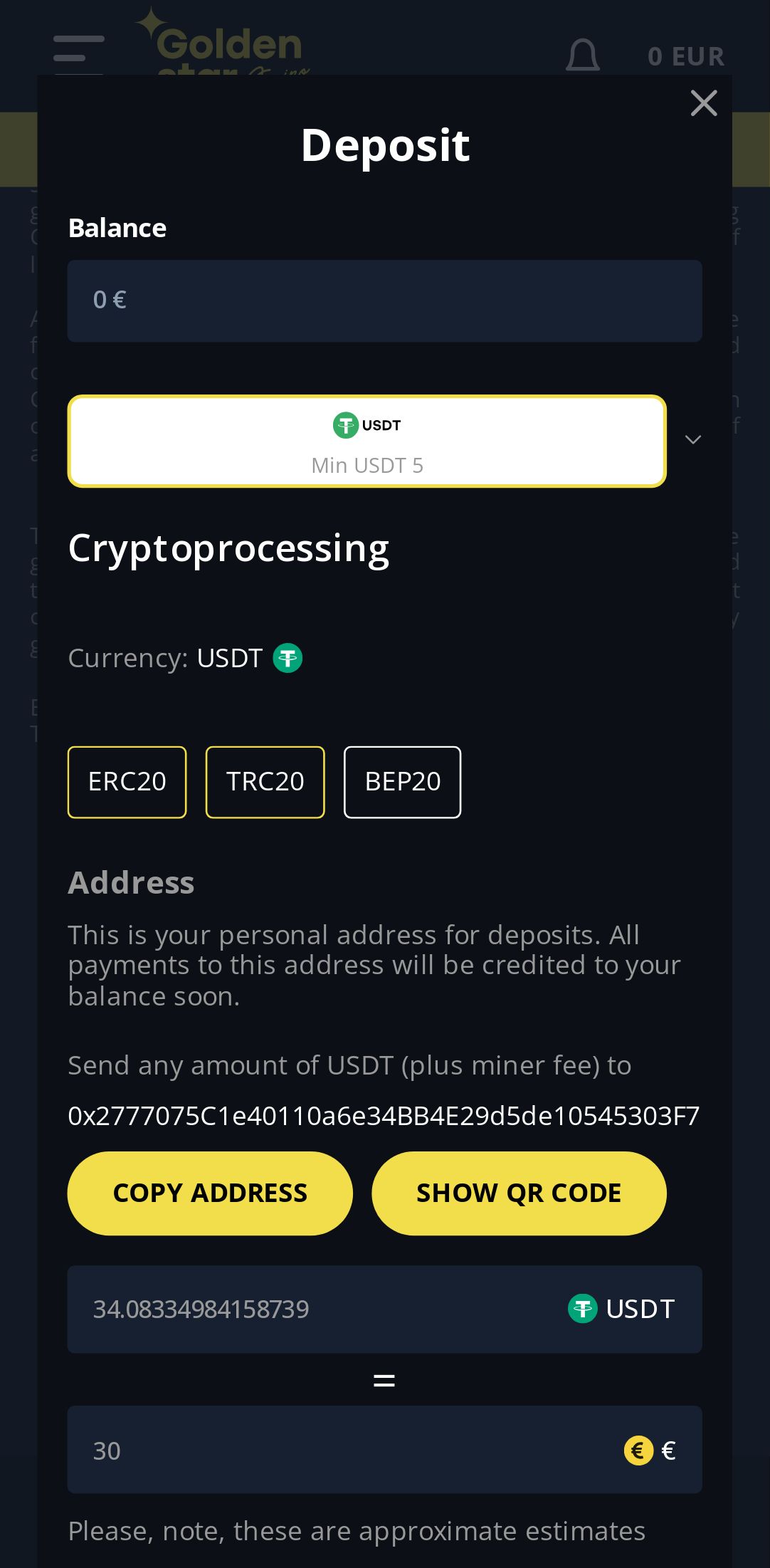770x1568 pixels.
Task: Expand the payment method dropdown chevron
Action: click(692, 440)
